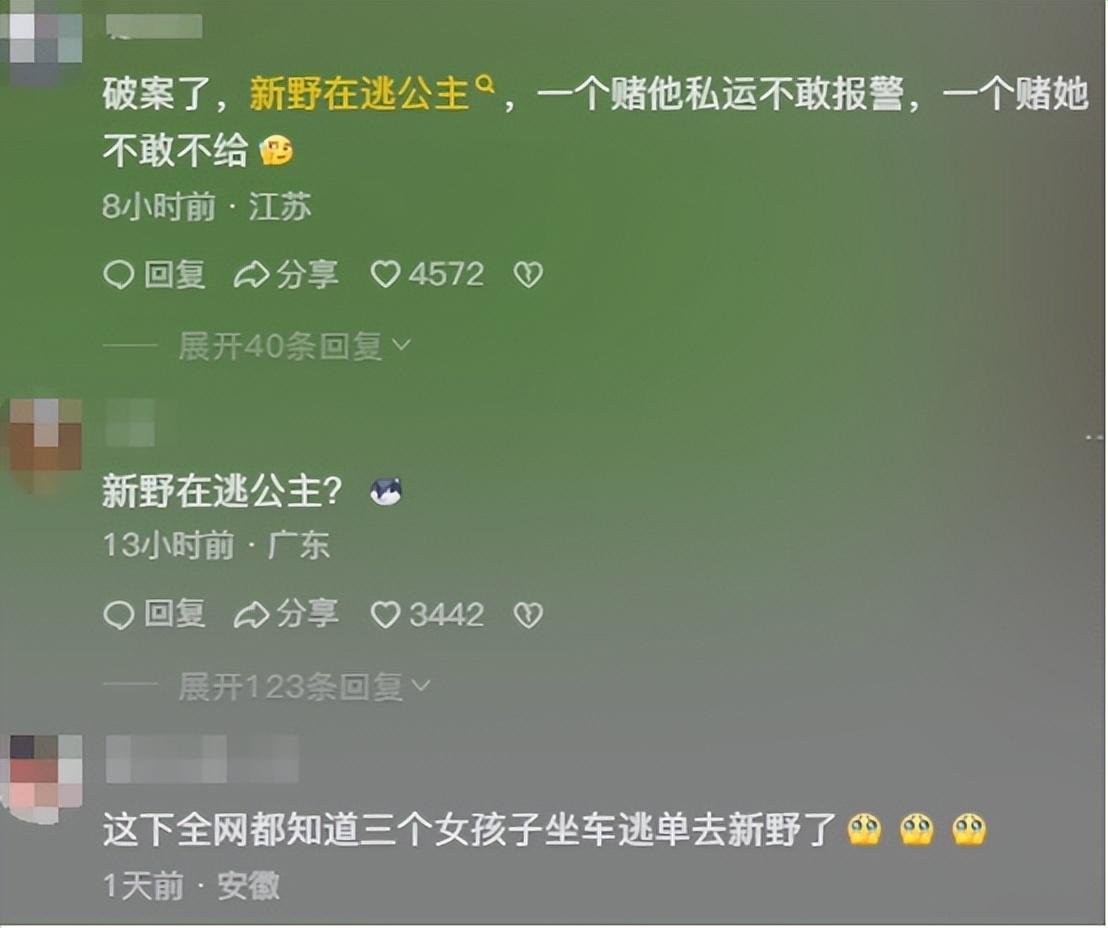Dislike the comment posted from 江苏
This screenshot has width=1108, height=928.
click(x=528, y=275)
